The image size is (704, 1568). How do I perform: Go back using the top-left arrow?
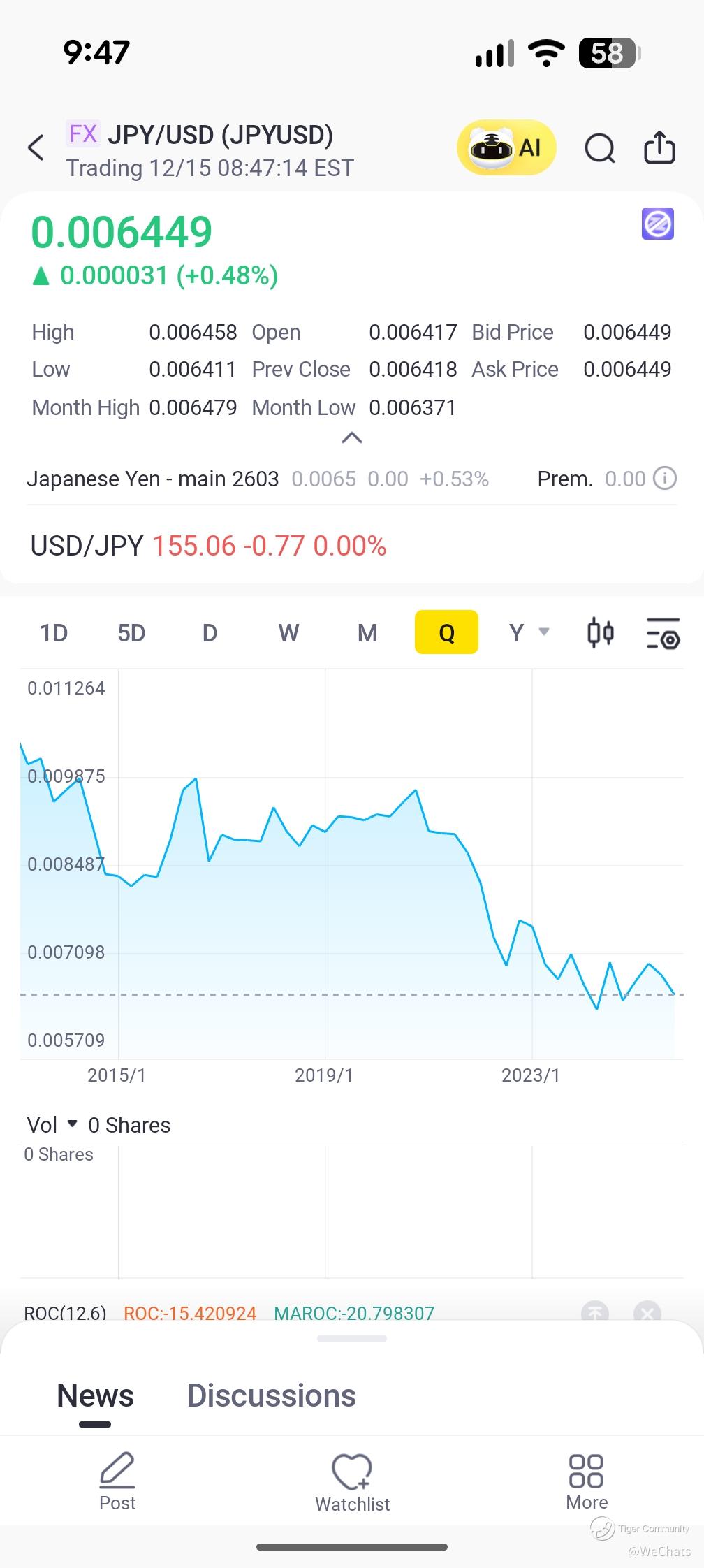pos(36,148)
